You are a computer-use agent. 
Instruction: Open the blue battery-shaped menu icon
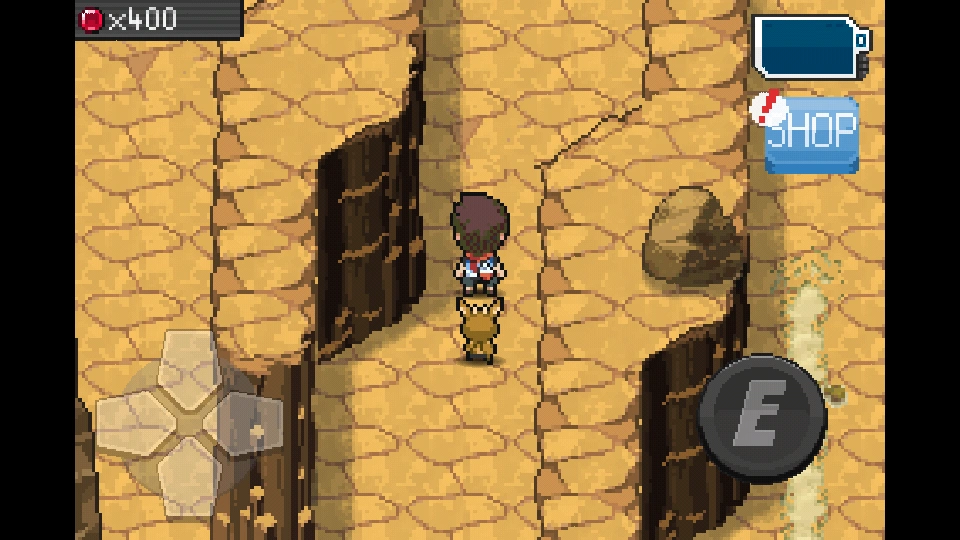(x=812, y=47)
